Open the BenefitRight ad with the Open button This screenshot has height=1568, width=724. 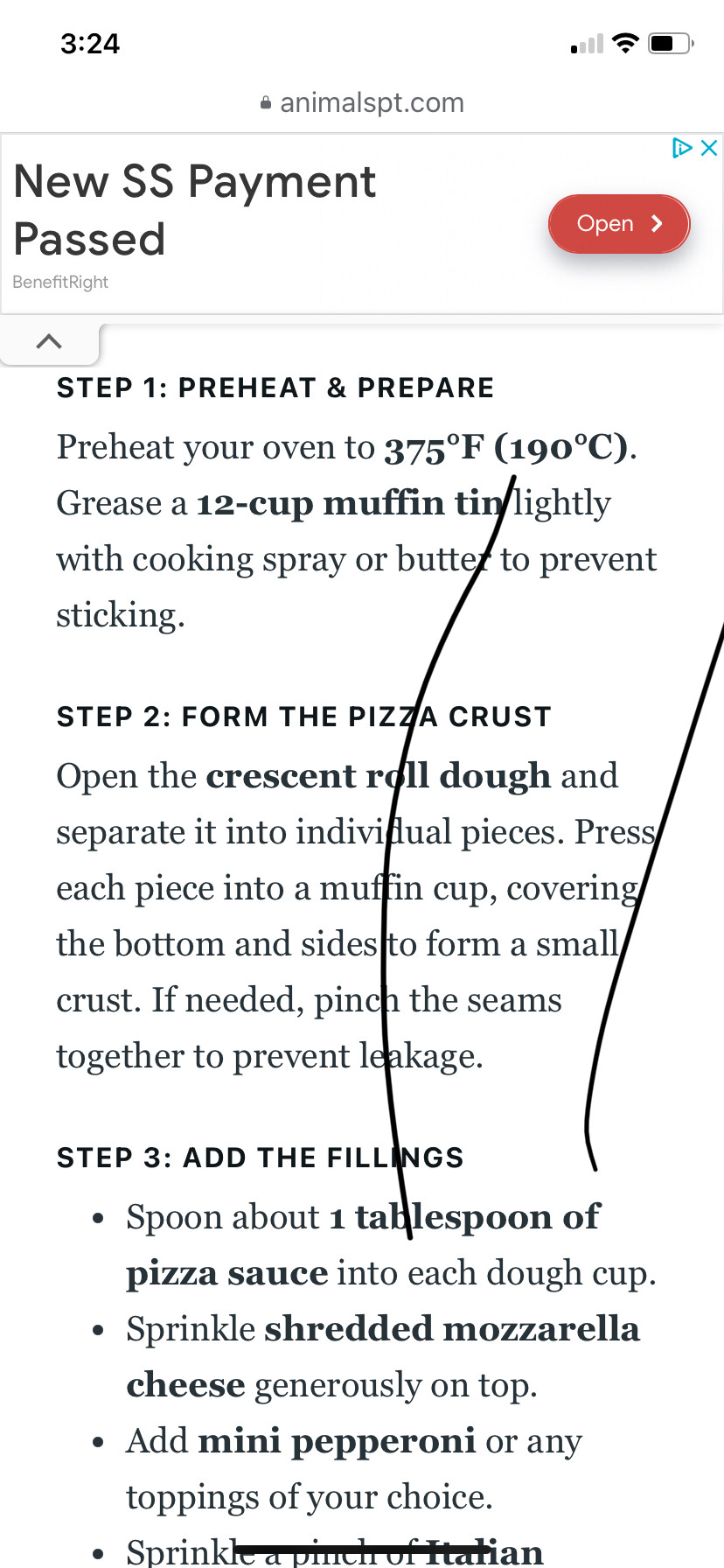click(x=619, y=223)
